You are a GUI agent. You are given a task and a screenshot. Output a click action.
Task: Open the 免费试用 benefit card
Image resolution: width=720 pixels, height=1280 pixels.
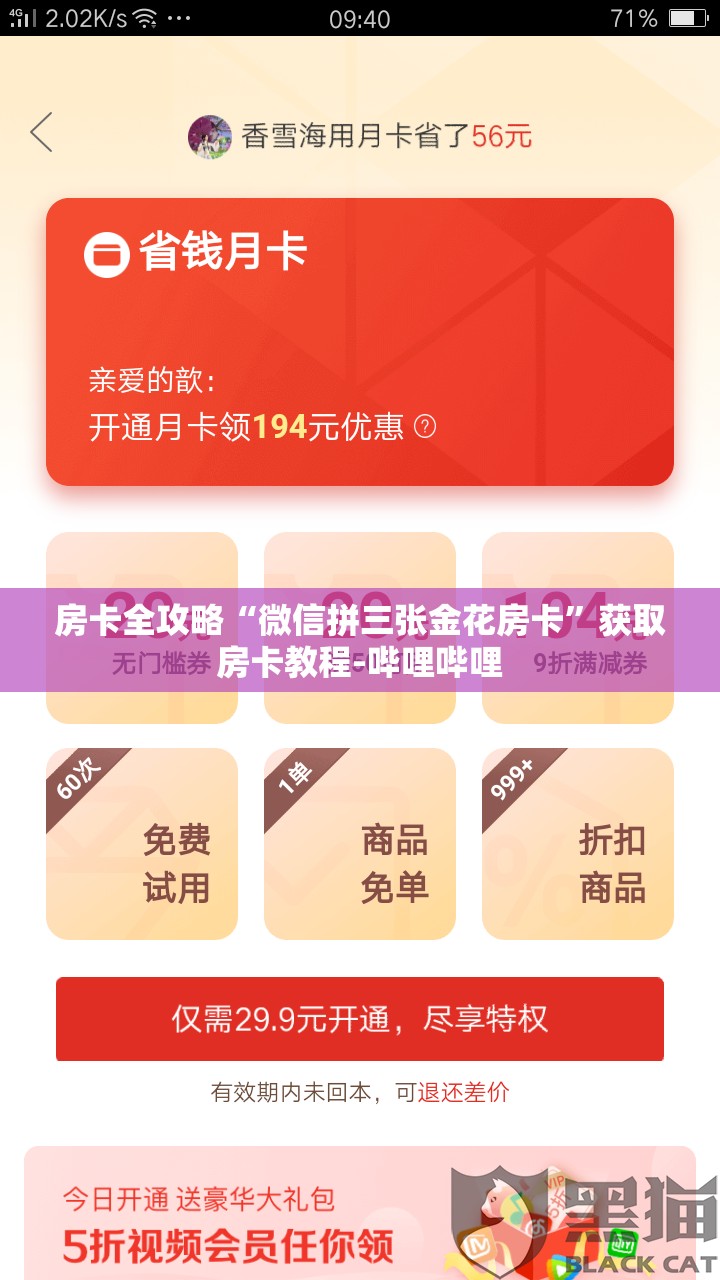pyautogui.click(x=142, y=844)
